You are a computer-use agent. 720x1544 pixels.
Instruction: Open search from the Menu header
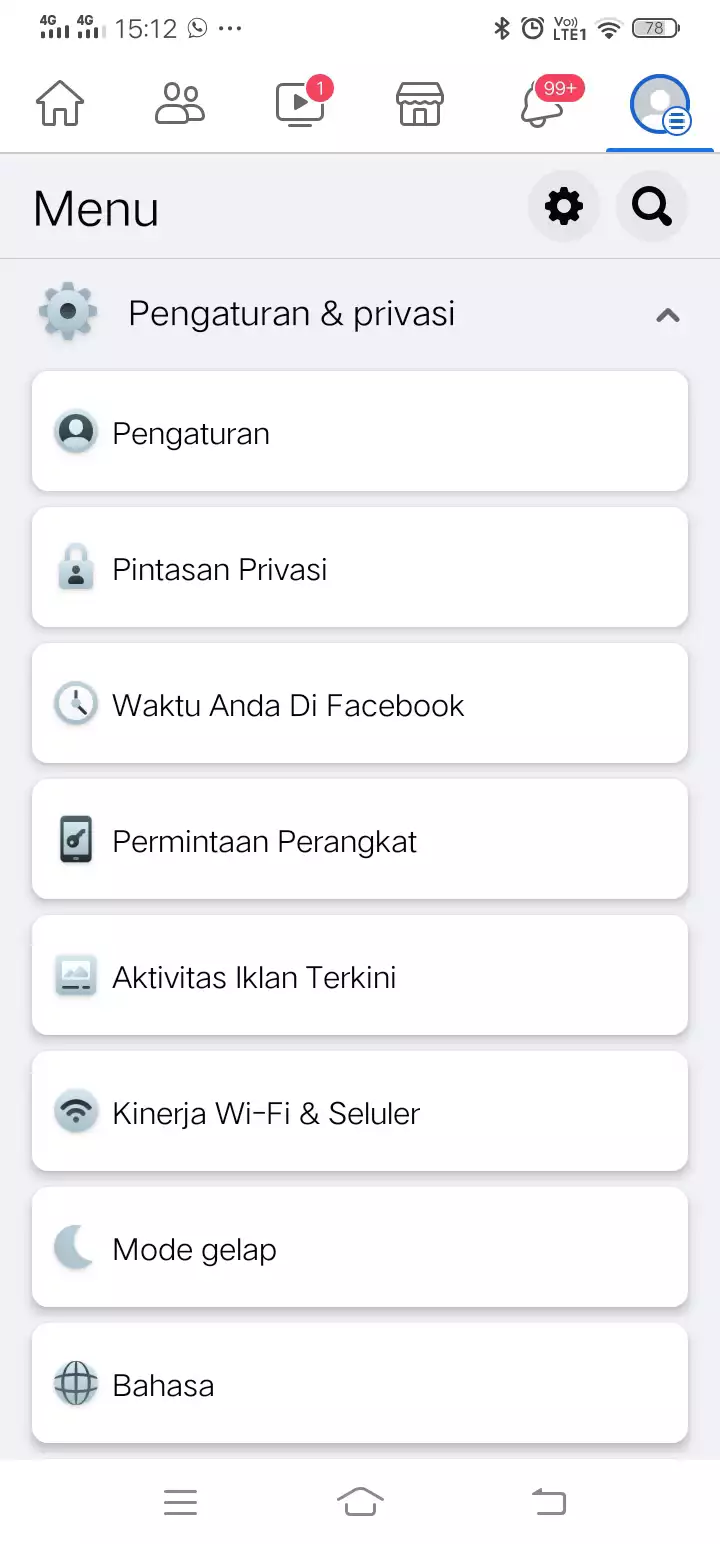click(652, 207)
